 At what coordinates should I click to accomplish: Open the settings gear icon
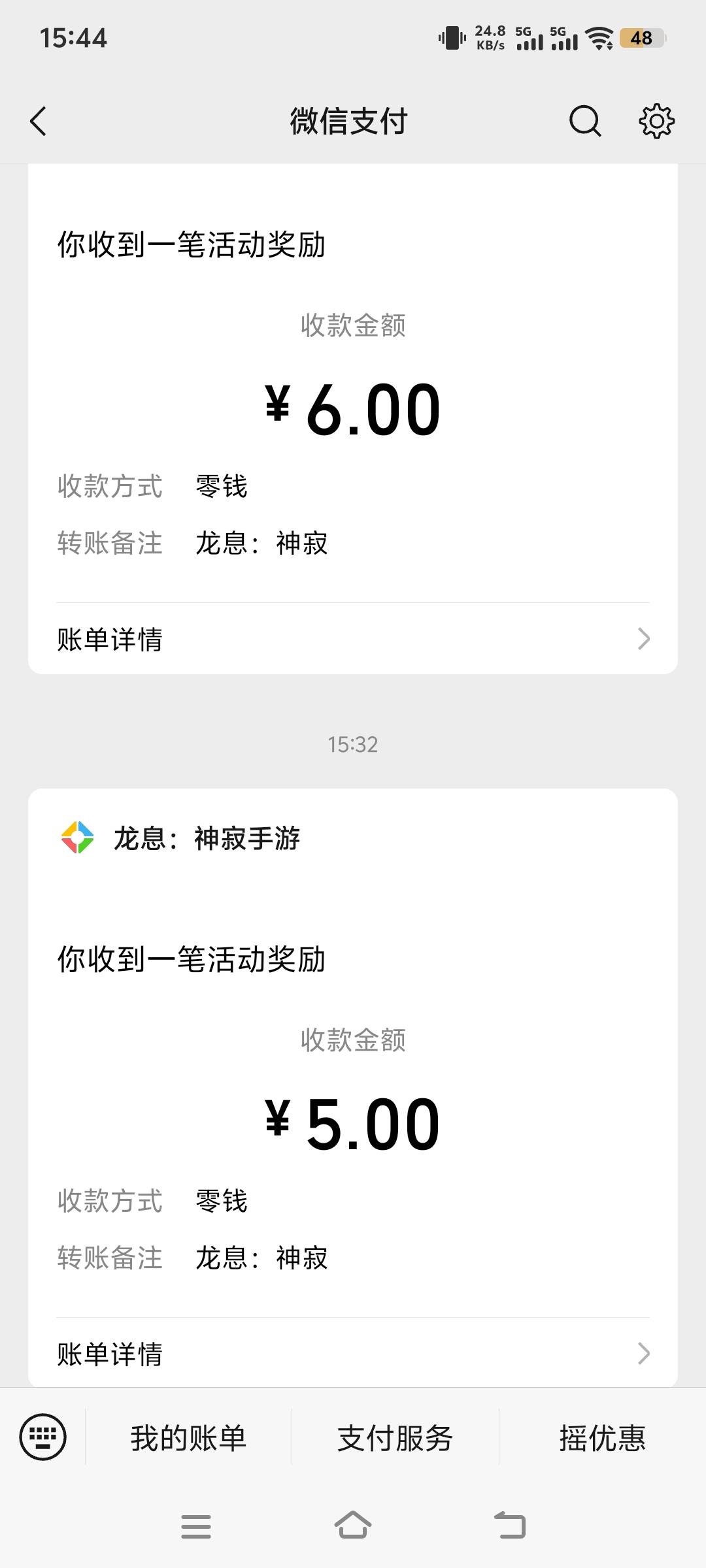[x=656, y=122]
